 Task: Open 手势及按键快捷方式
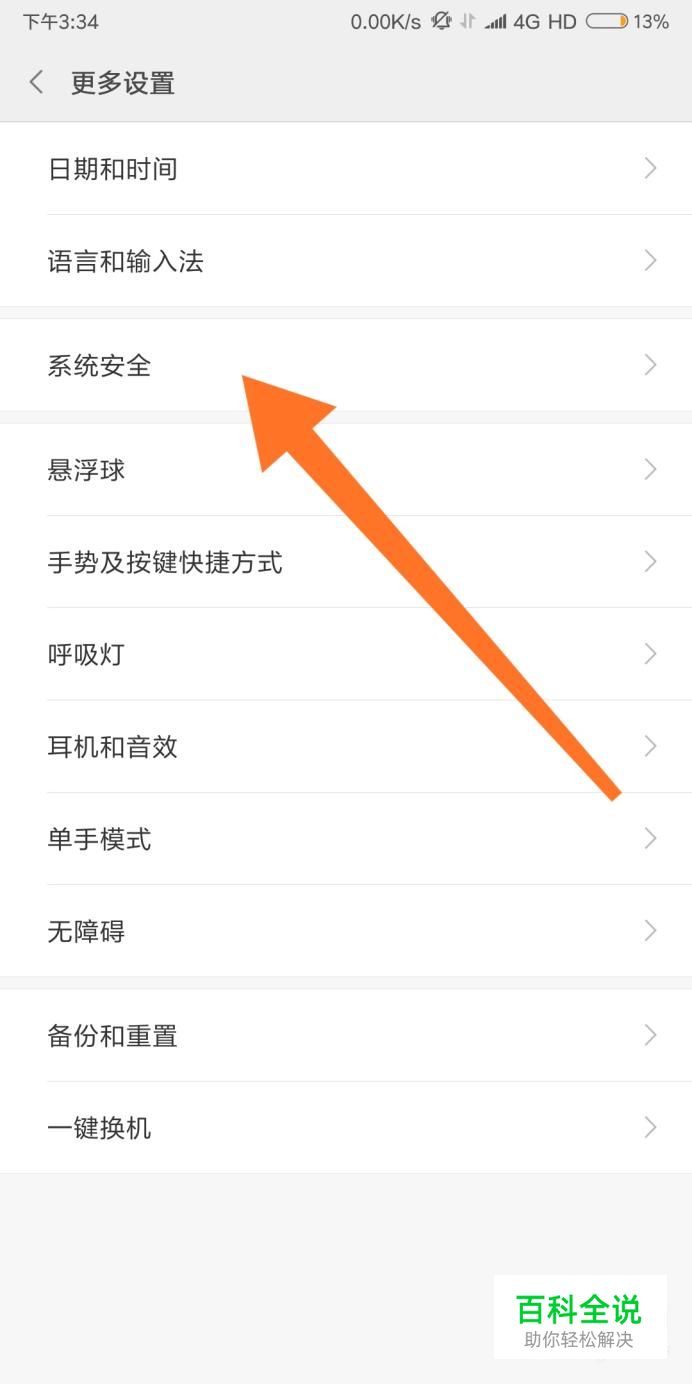[x=346, y=562]
